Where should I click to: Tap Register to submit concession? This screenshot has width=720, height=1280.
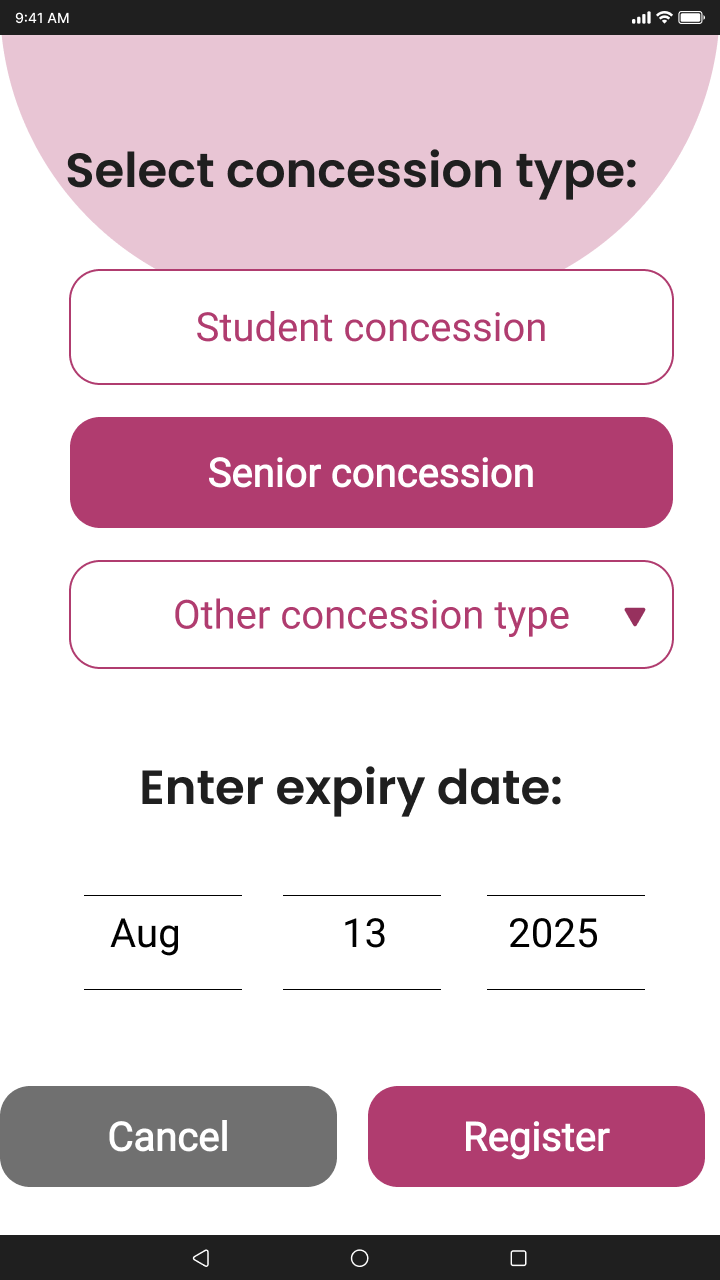click(537, 1137)
